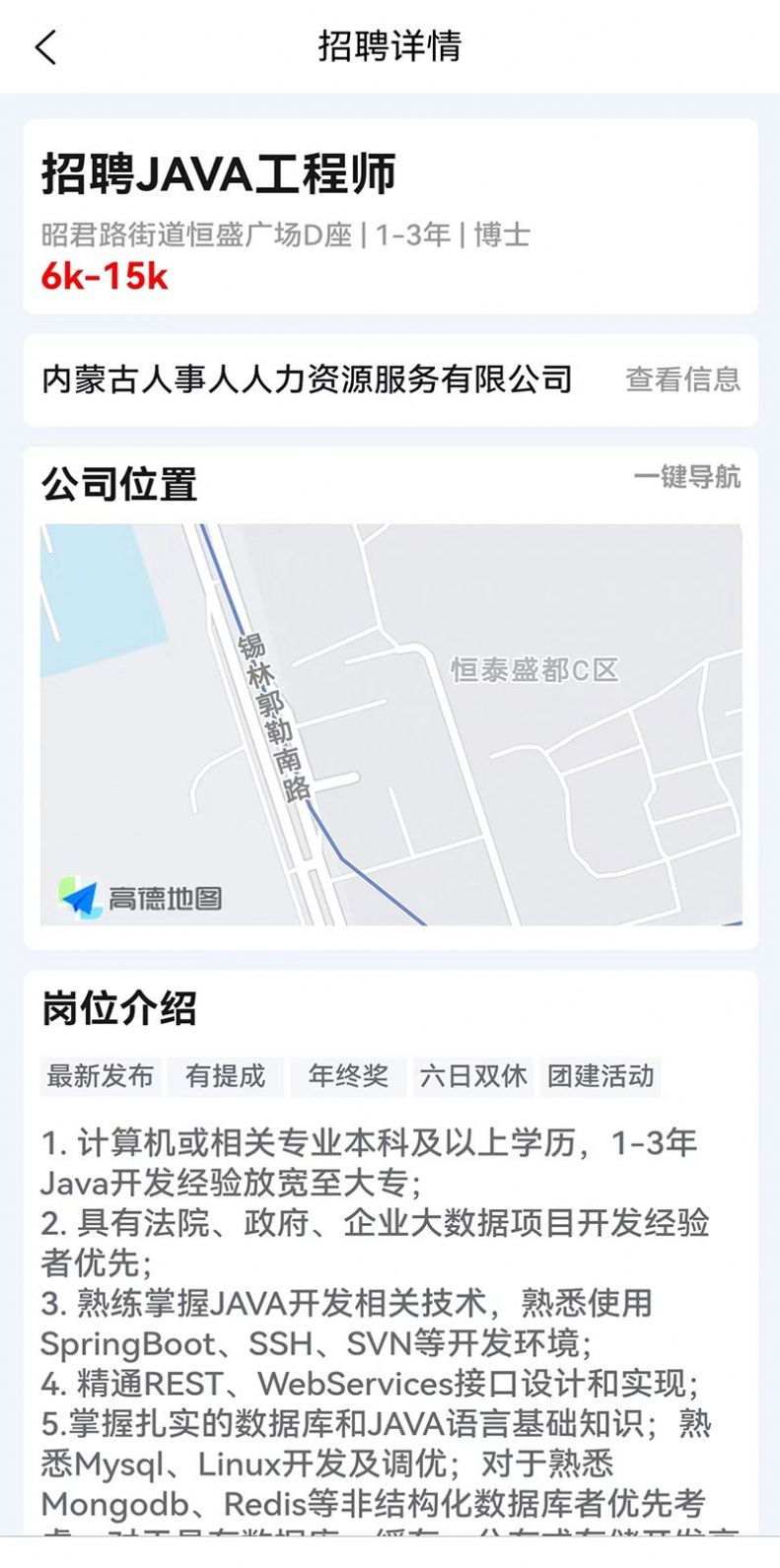Viewport: 780px width, 1568px height.
Task: Select the 有提成 tag
Action: tap(225, 1077)
